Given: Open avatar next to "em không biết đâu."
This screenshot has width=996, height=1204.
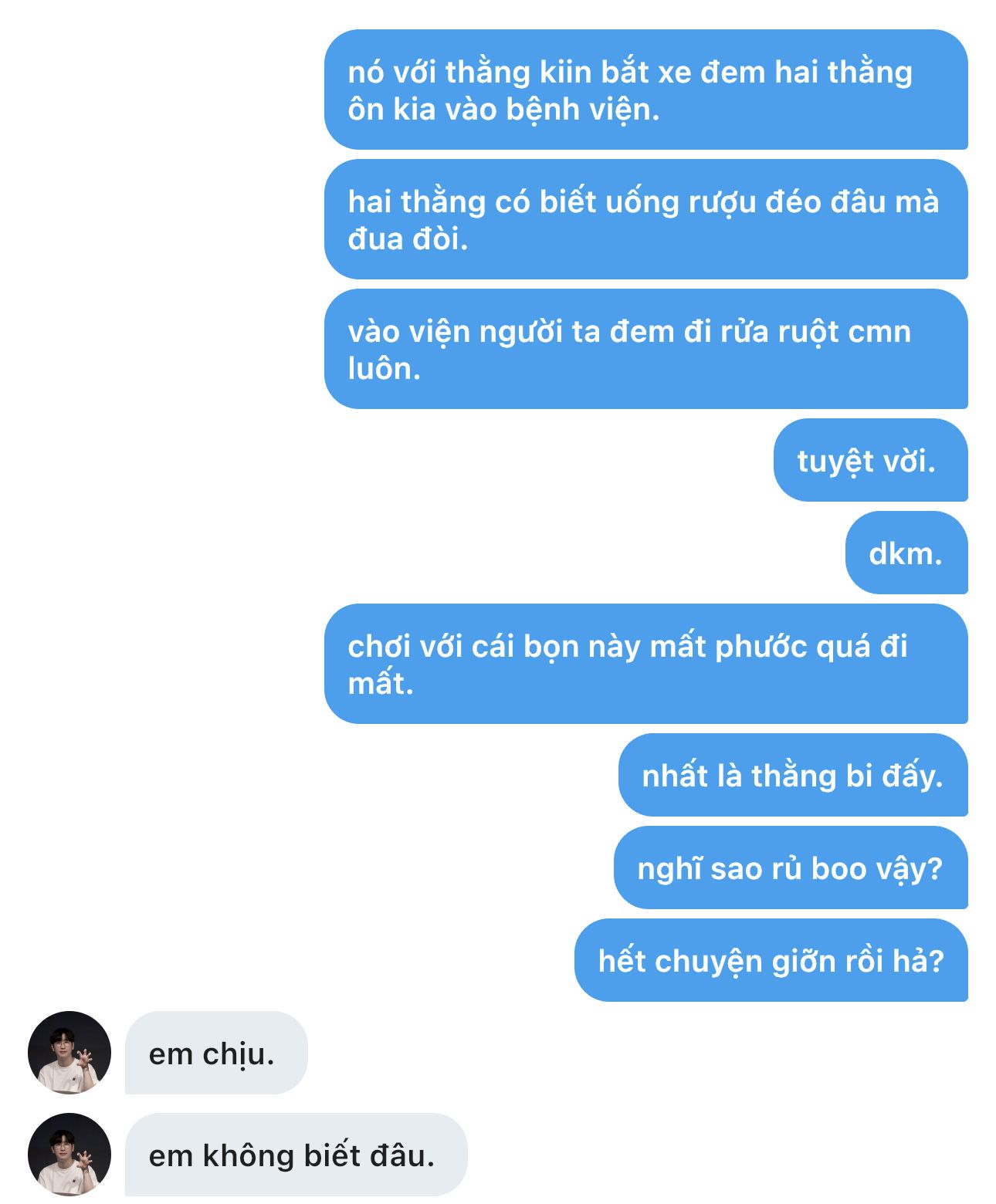Looking at the screenshot, I should click(x=69, y=1155).
